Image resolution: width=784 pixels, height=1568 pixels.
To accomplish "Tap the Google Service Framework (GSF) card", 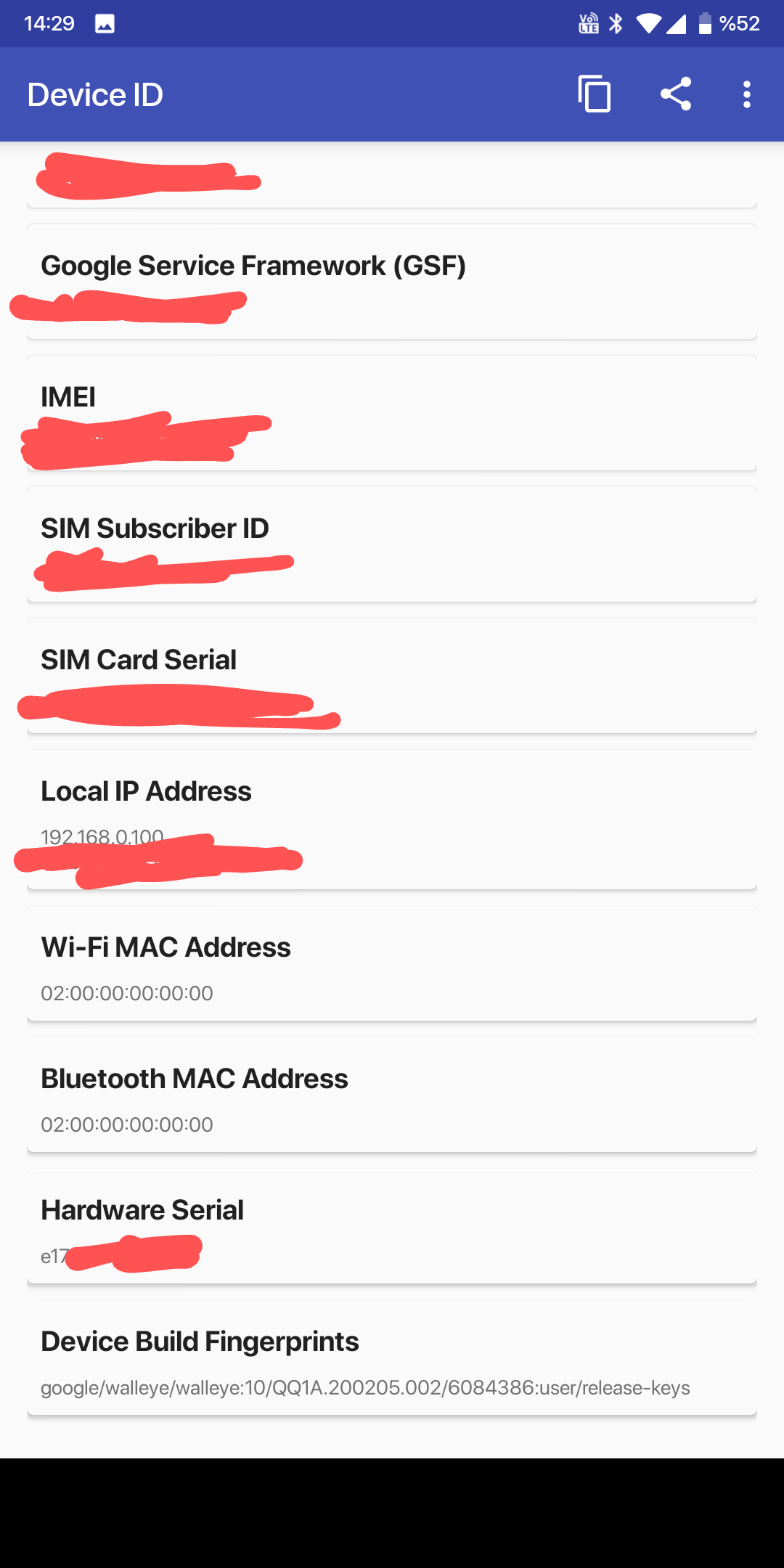I will tap(392, 282).
